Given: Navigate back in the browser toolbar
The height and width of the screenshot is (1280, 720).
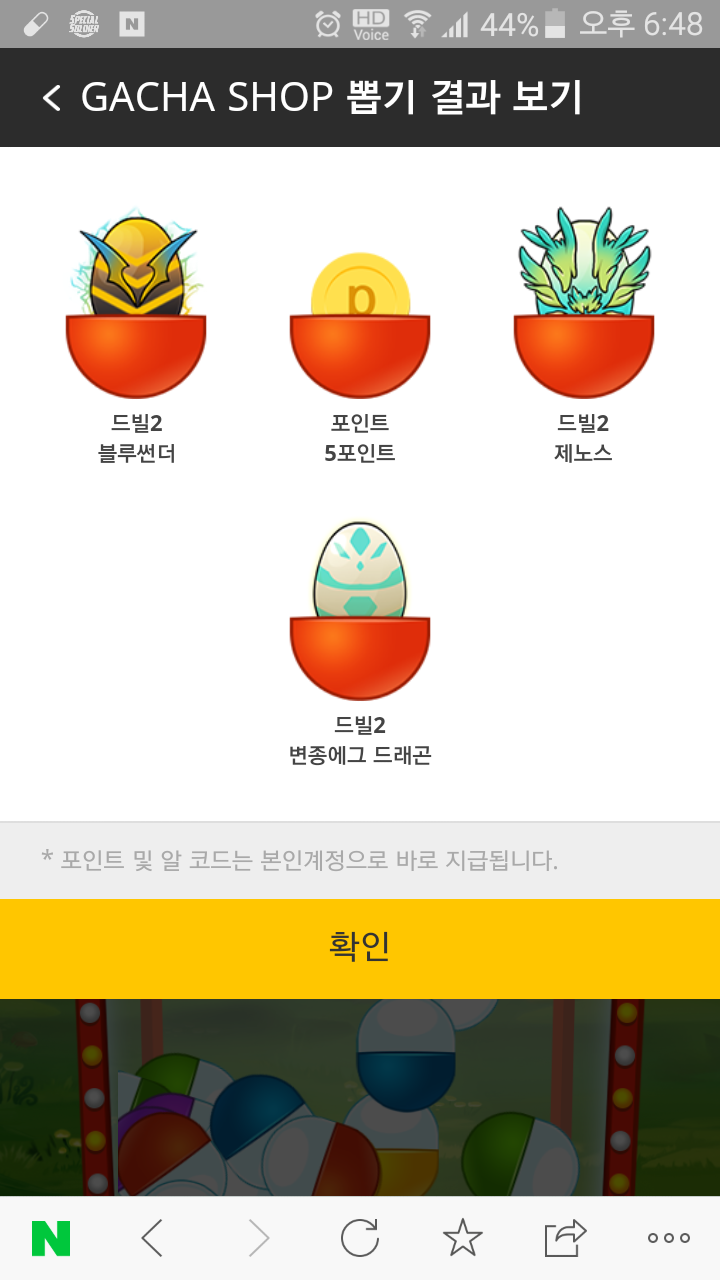Looking at the screenshot, I should pos(152,1238).
